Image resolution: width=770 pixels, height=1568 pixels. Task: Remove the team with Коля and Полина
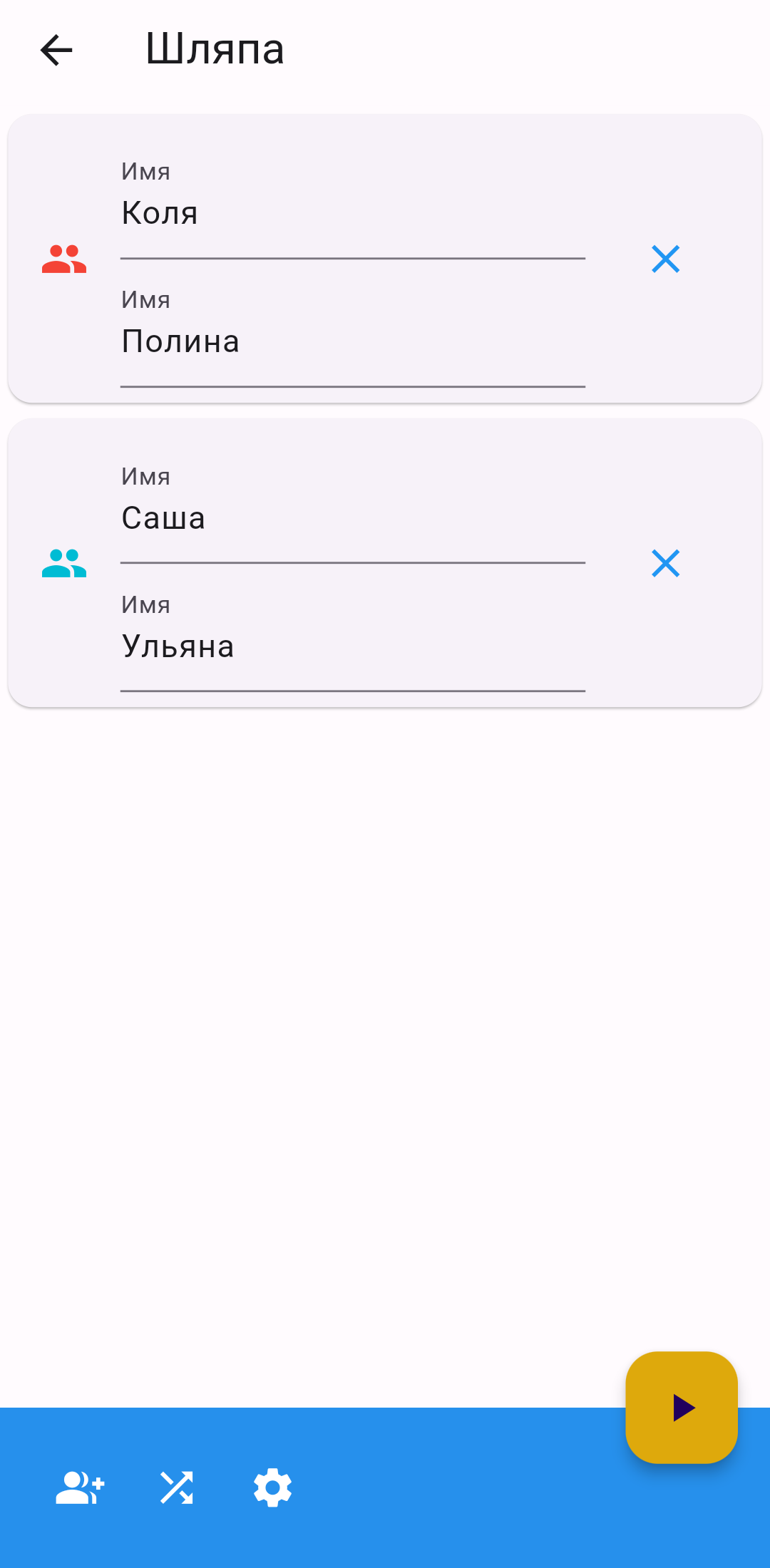[665, 259]
